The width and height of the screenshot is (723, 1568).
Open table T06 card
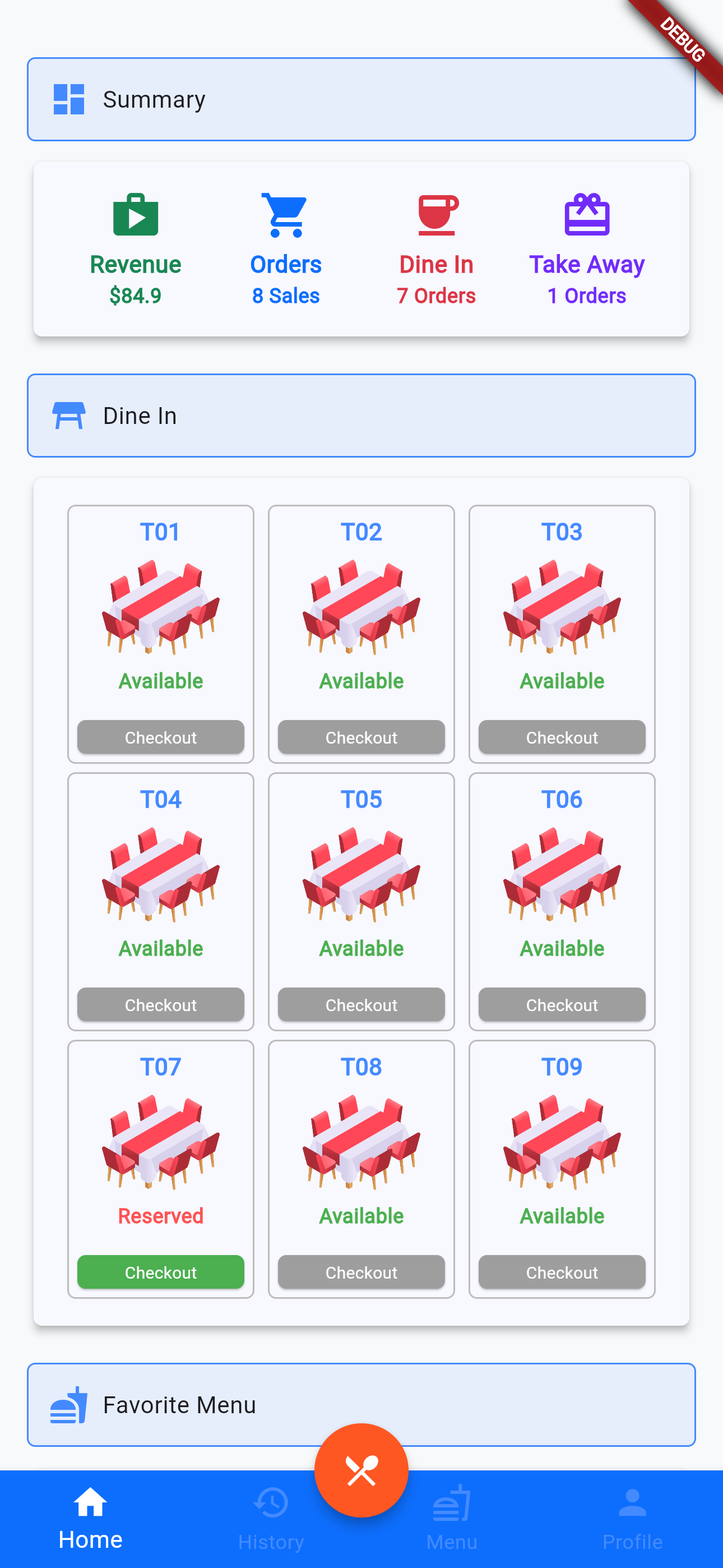(562, 877)
